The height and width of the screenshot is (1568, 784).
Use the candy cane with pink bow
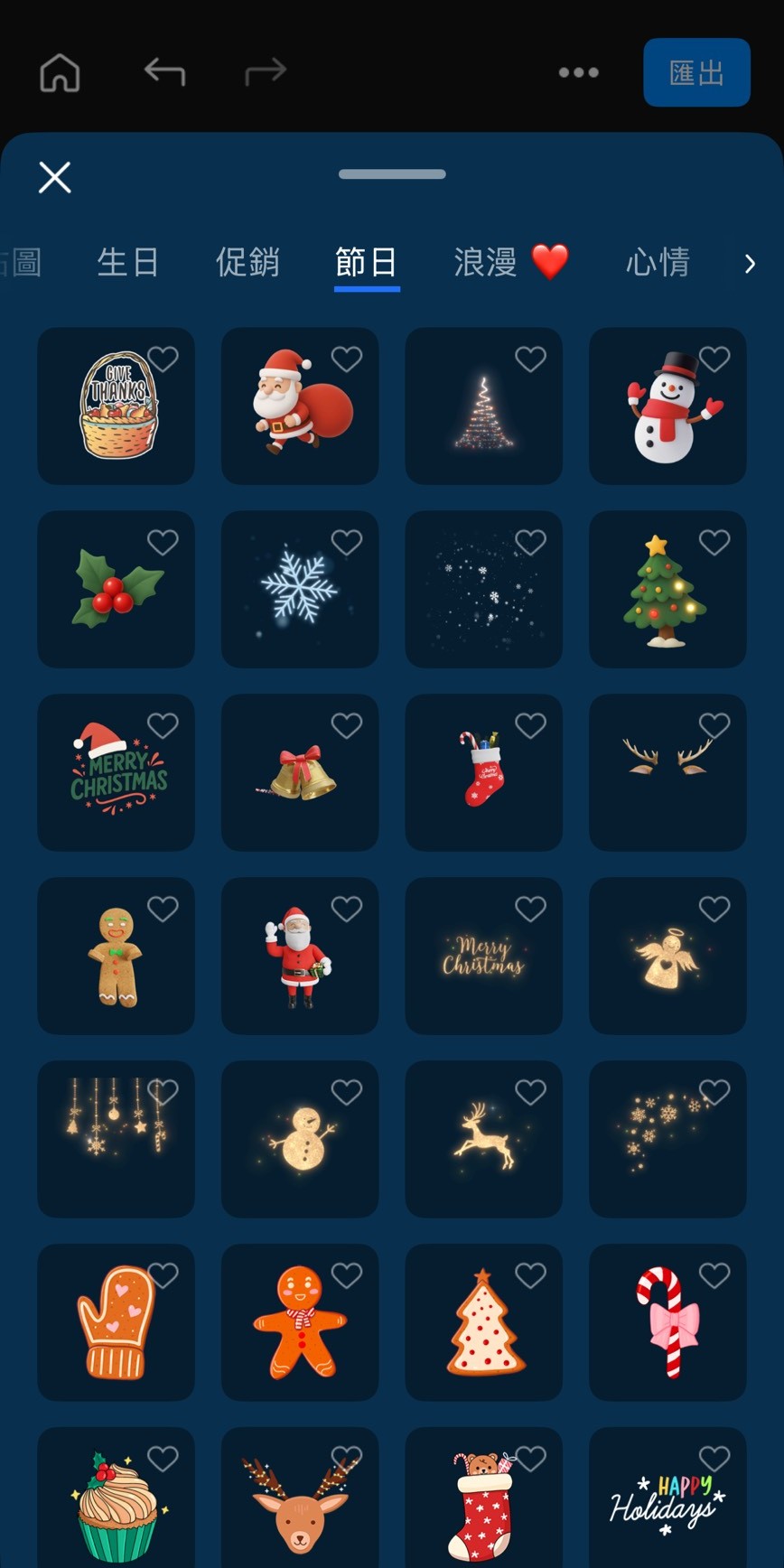(x=667, y=1323)
